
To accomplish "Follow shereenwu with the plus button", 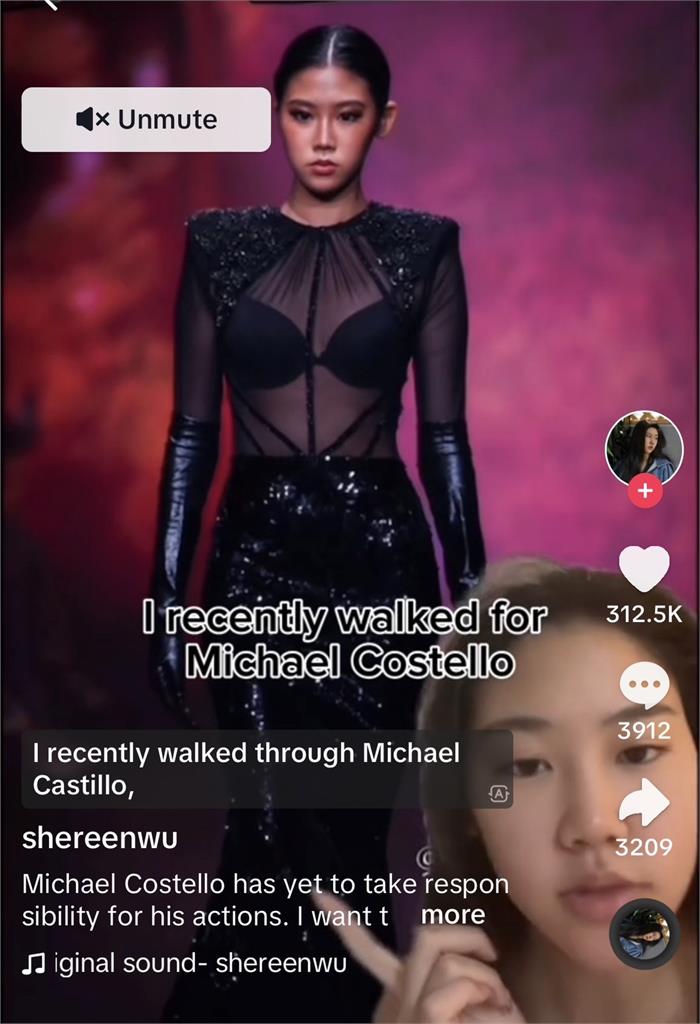I will pyautogui.click(x=644, y=491).
